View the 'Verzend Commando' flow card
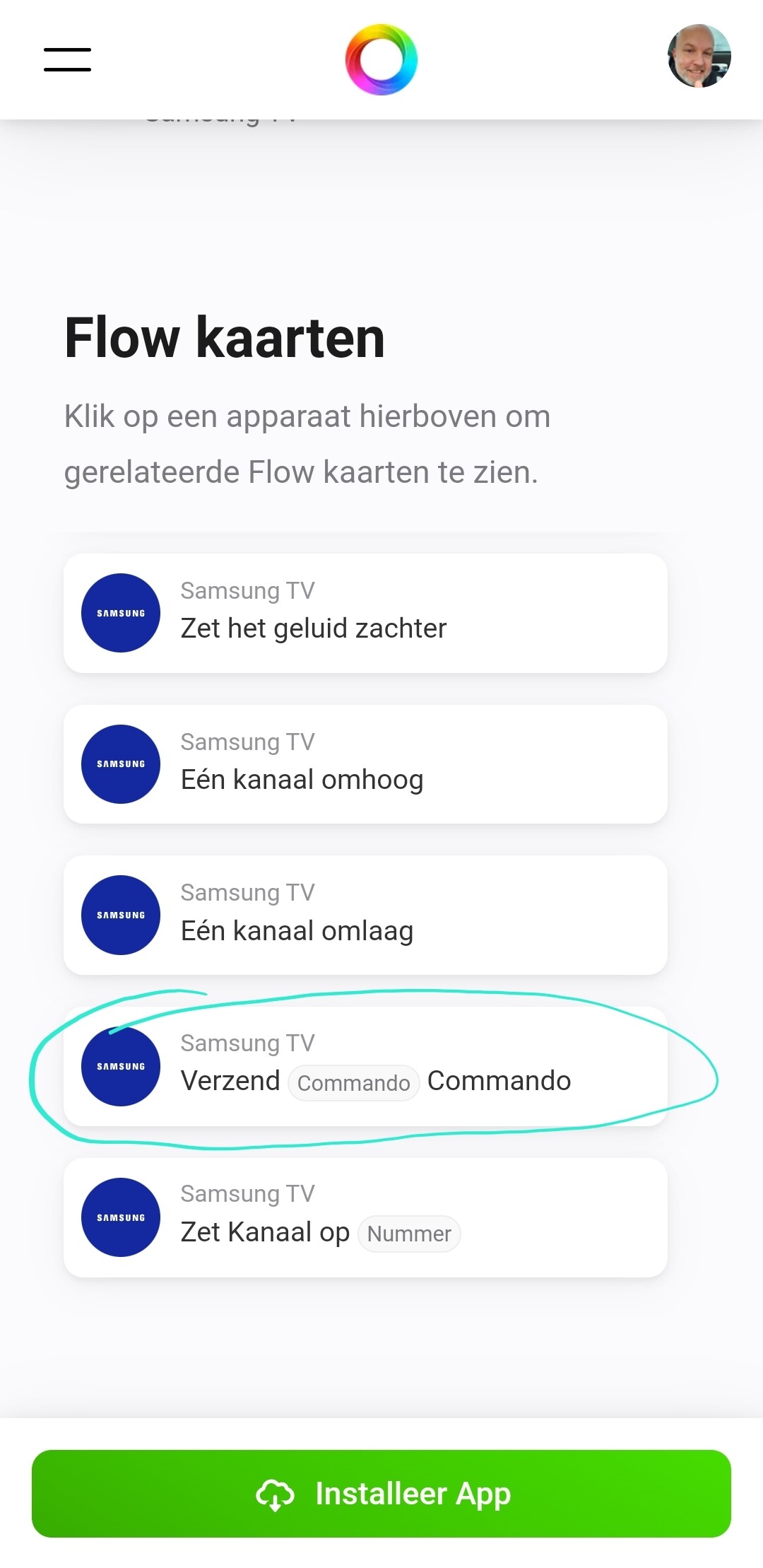 [365, 1066]
